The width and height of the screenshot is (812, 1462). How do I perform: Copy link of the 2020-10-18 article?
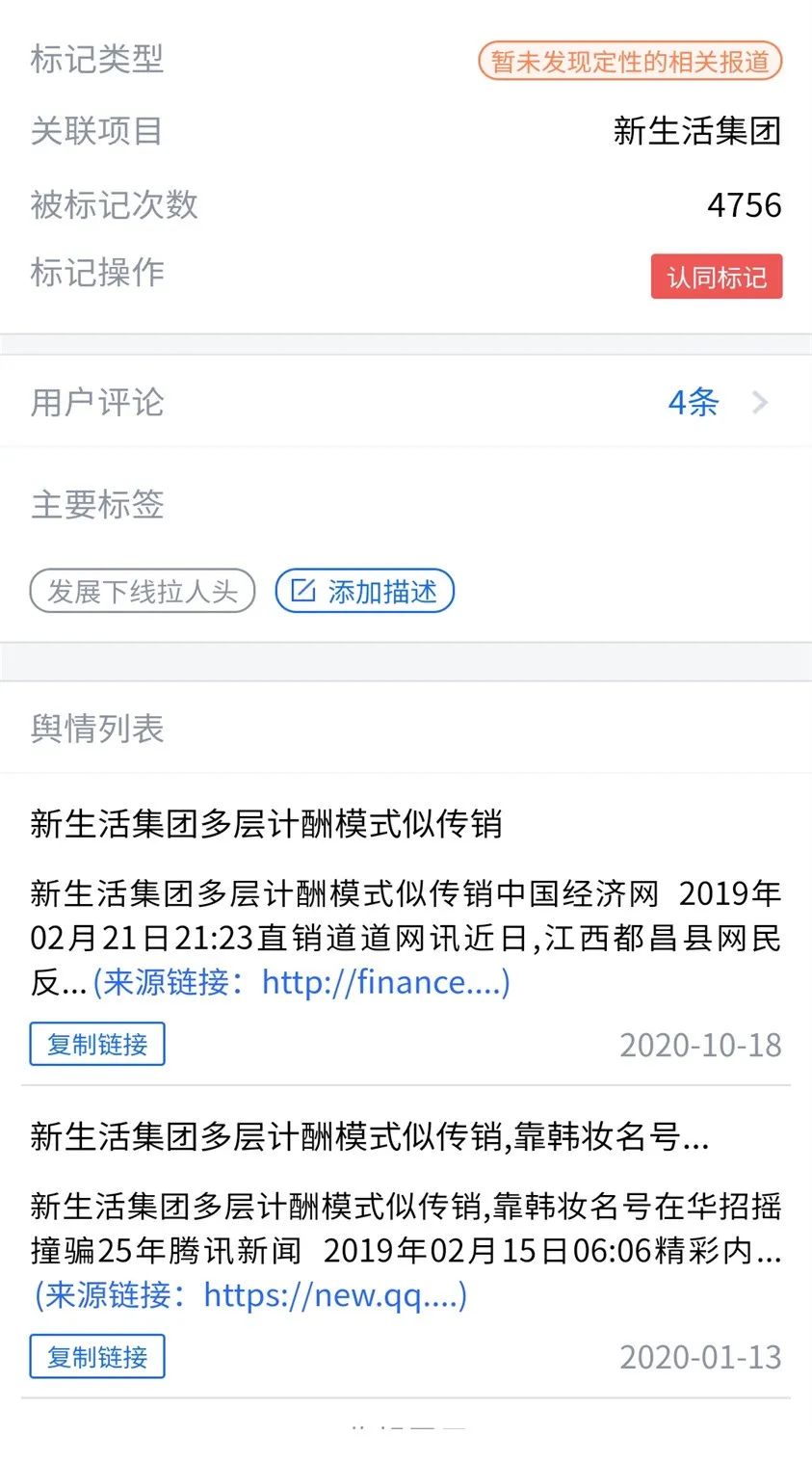(x=97, y=1045)
